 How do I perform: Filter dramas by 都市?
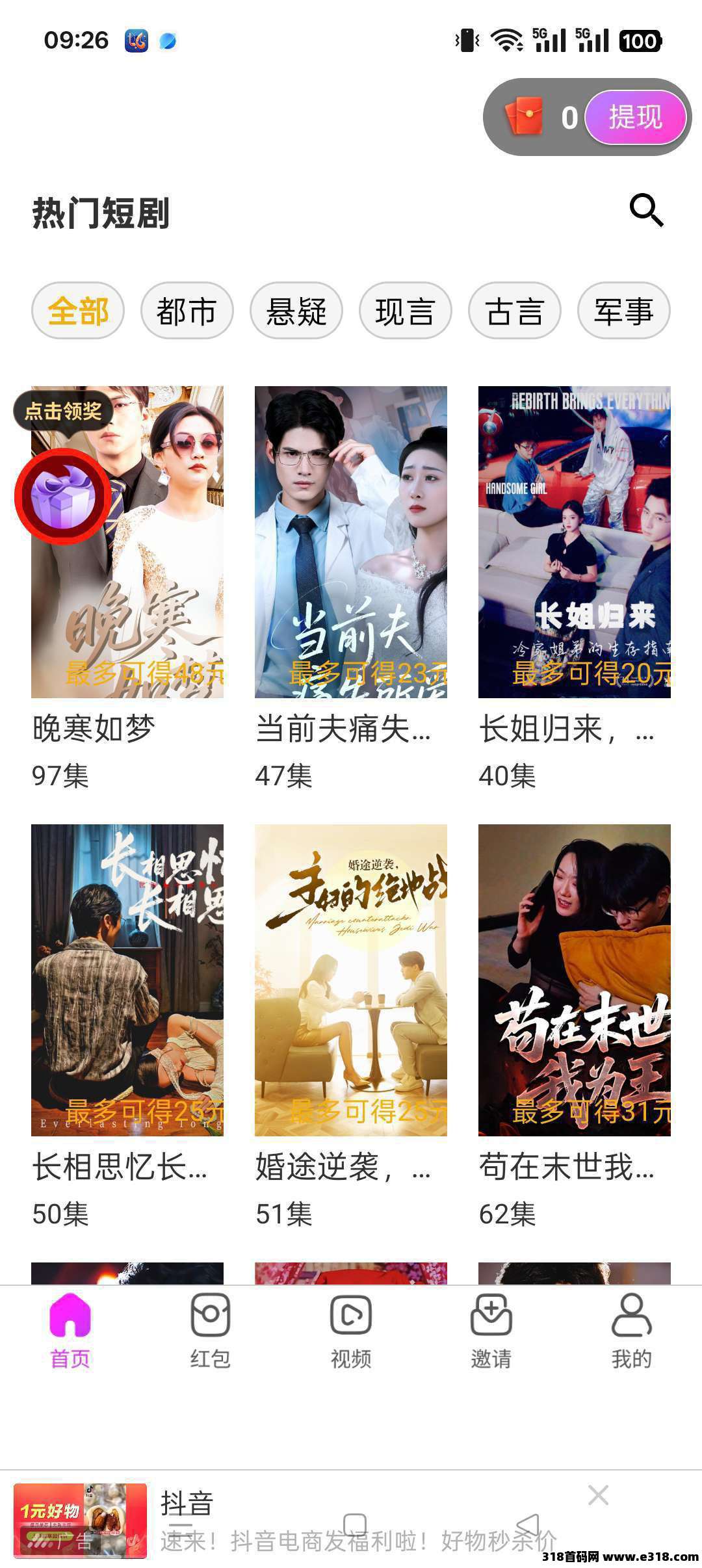[187, 311]
